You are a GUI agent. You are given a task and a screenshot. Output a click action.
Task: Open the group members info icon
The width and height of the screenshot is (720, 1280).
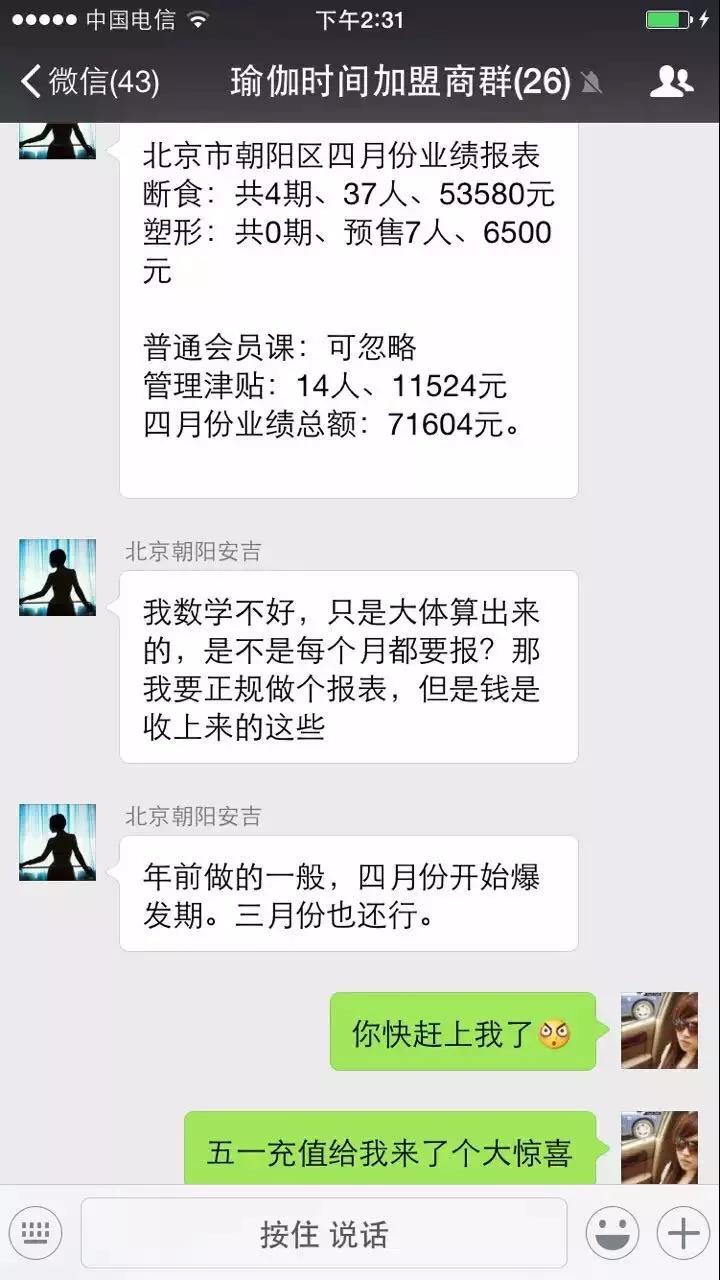(x=671, y=82)
